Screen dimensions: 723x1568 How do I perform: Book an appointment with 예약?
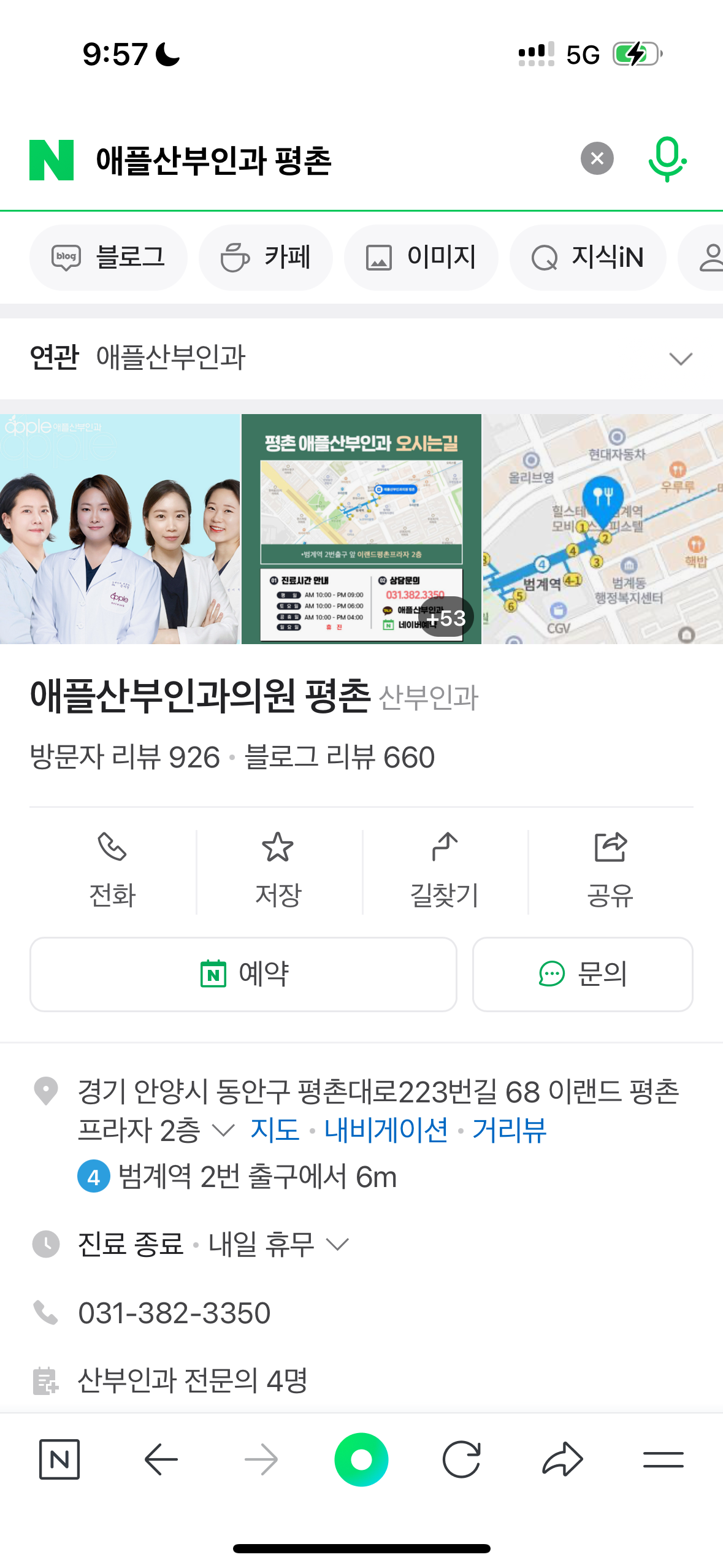point(243,974)
